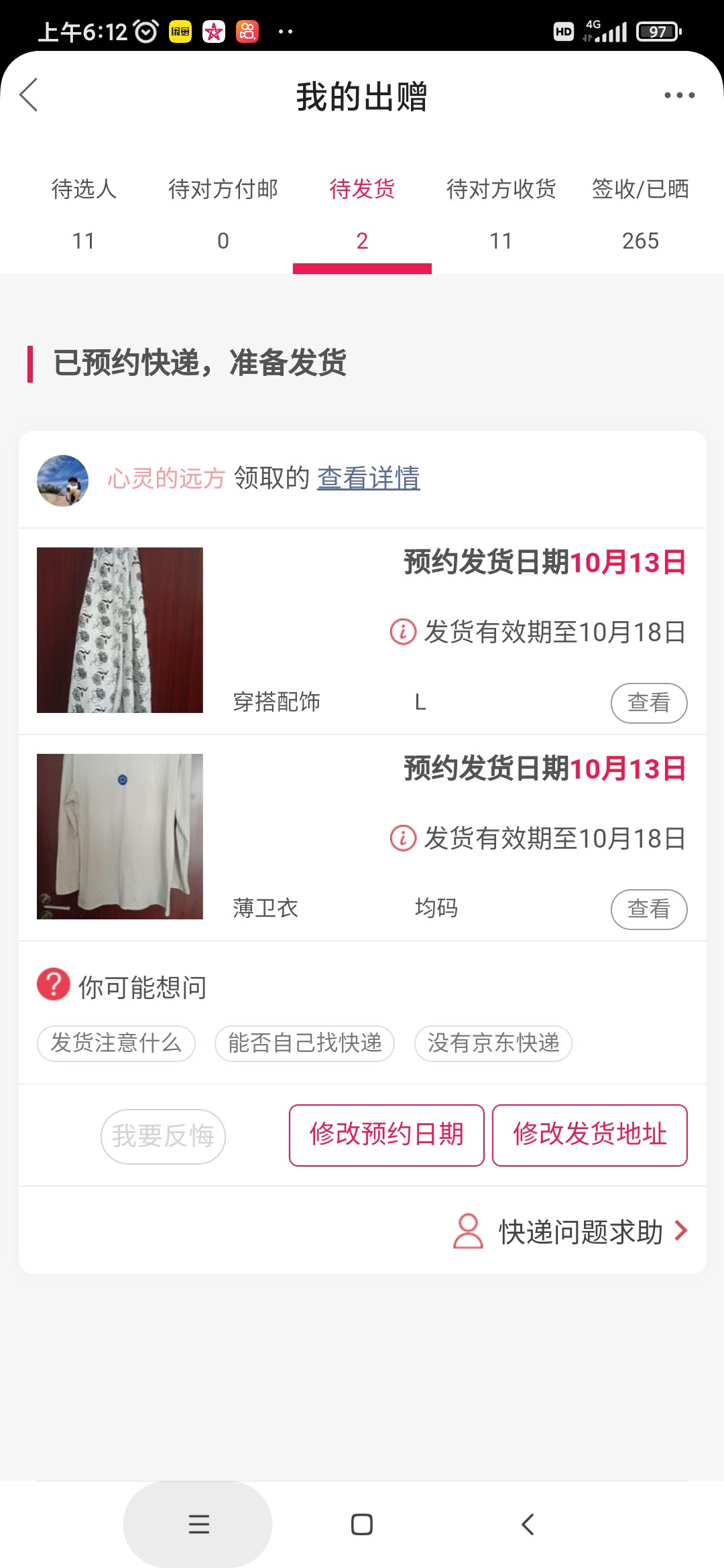Tap 查看 for the 薄卫衣 item
Viewport: 724px width, 1568px height.
(648, 909)
